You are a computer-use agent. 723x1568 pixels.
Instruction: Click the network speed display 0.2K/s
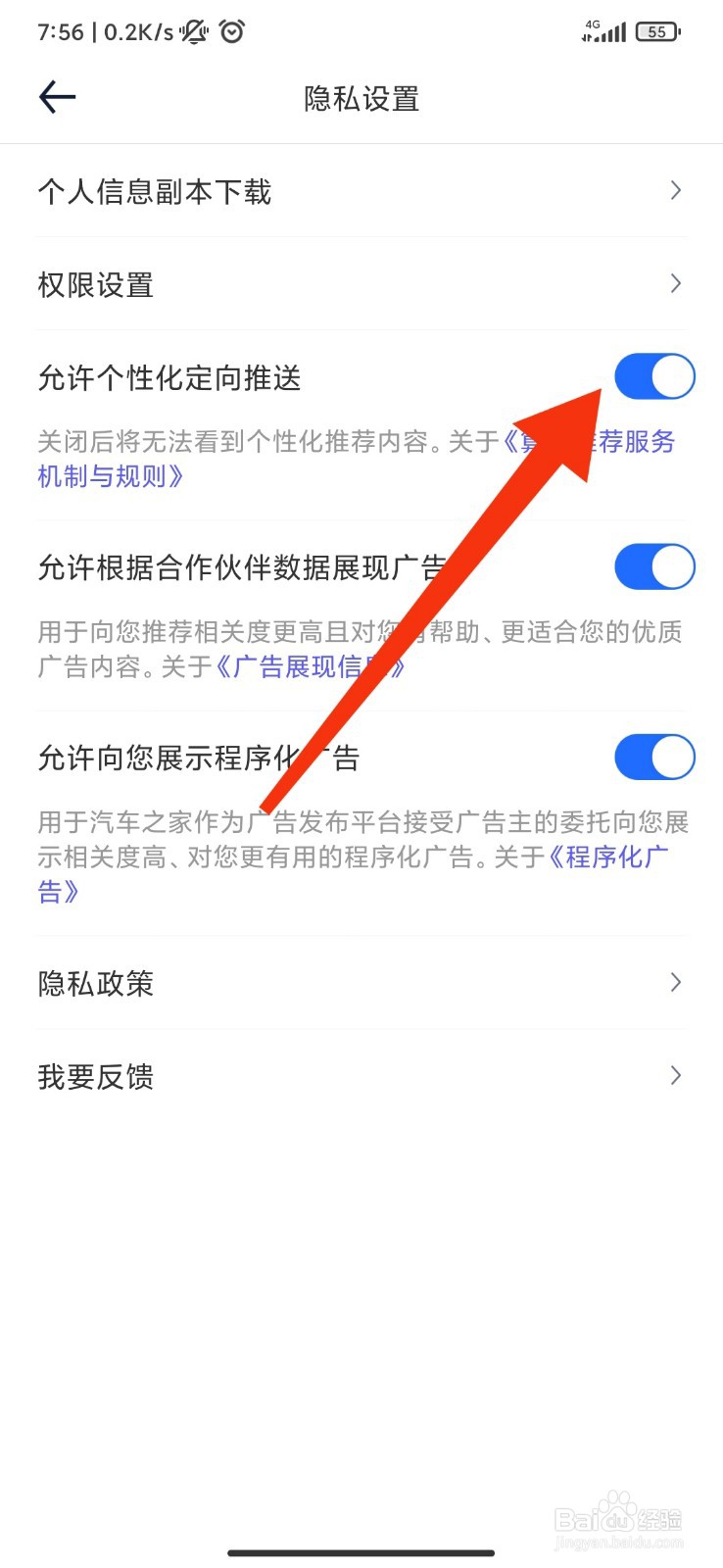[135, 31]
